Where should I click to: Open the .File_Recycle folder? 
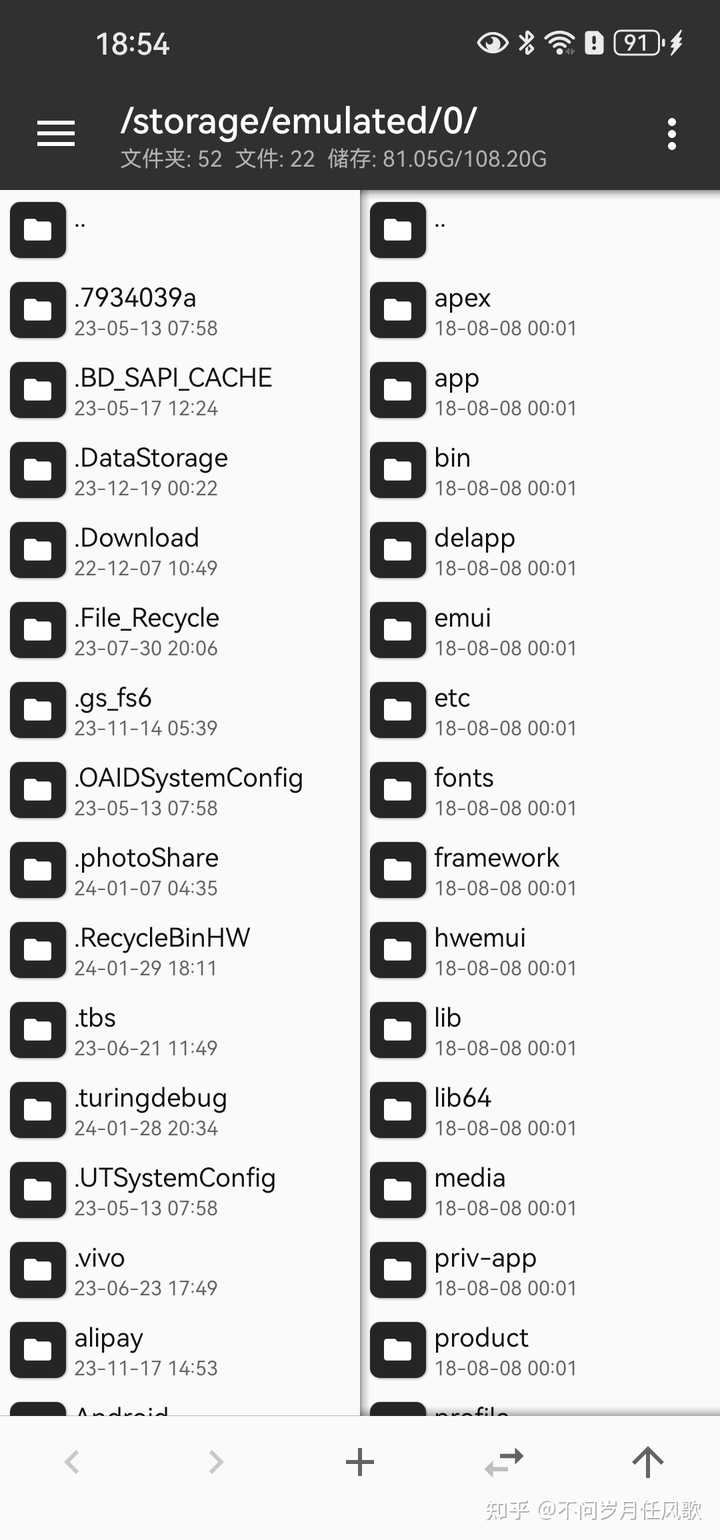pos(146,630)
